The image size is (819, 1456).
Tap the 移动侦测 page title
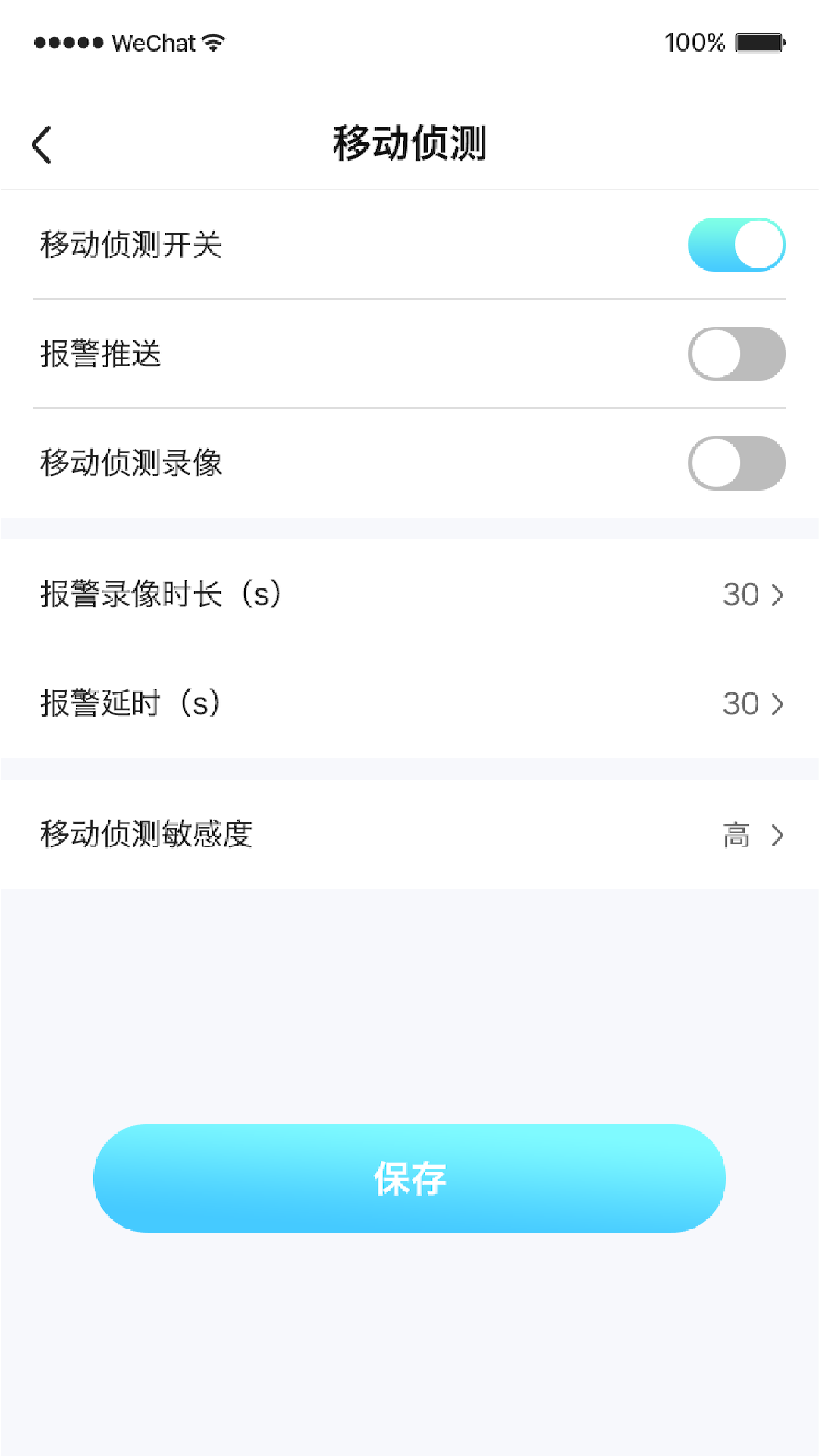pos(409,143)
